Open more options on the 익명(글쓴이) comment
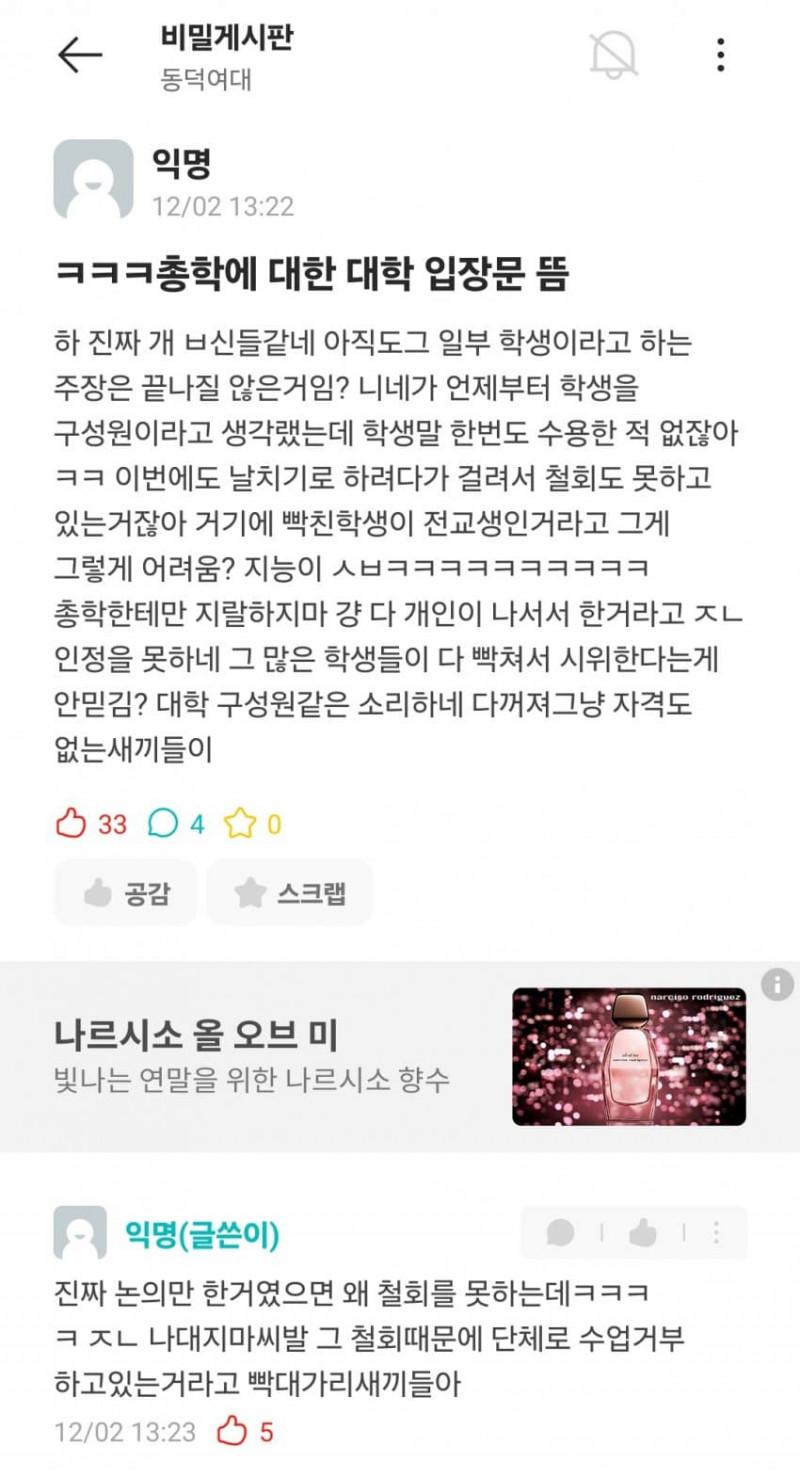Image resolution: width=800 pixels, height=1477 pixels. pyautogui.click(x=717, y=1233)
